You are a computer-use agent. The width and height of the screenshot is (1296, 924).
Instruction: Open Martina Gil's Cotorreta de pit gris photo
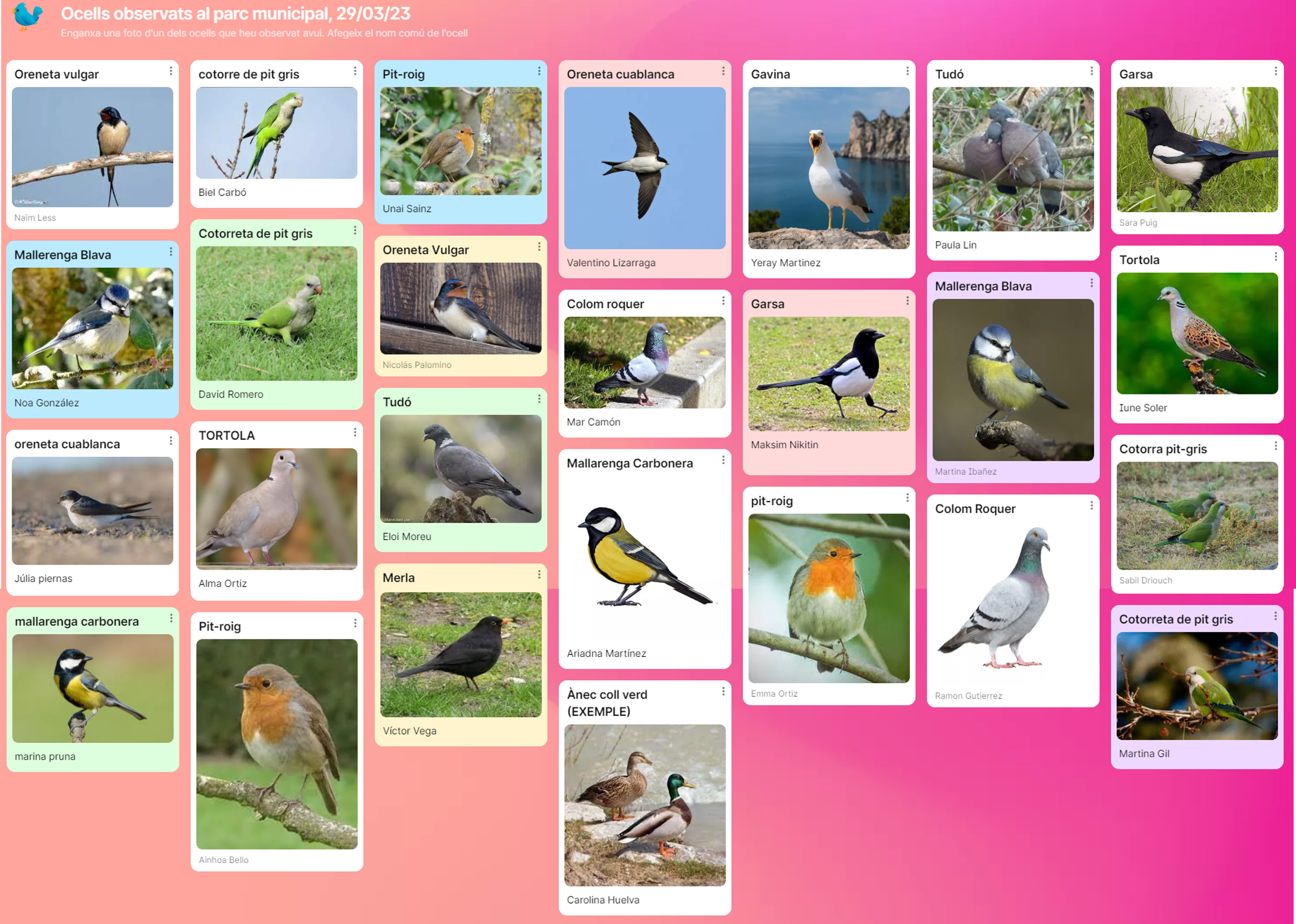pos(1197,686)
